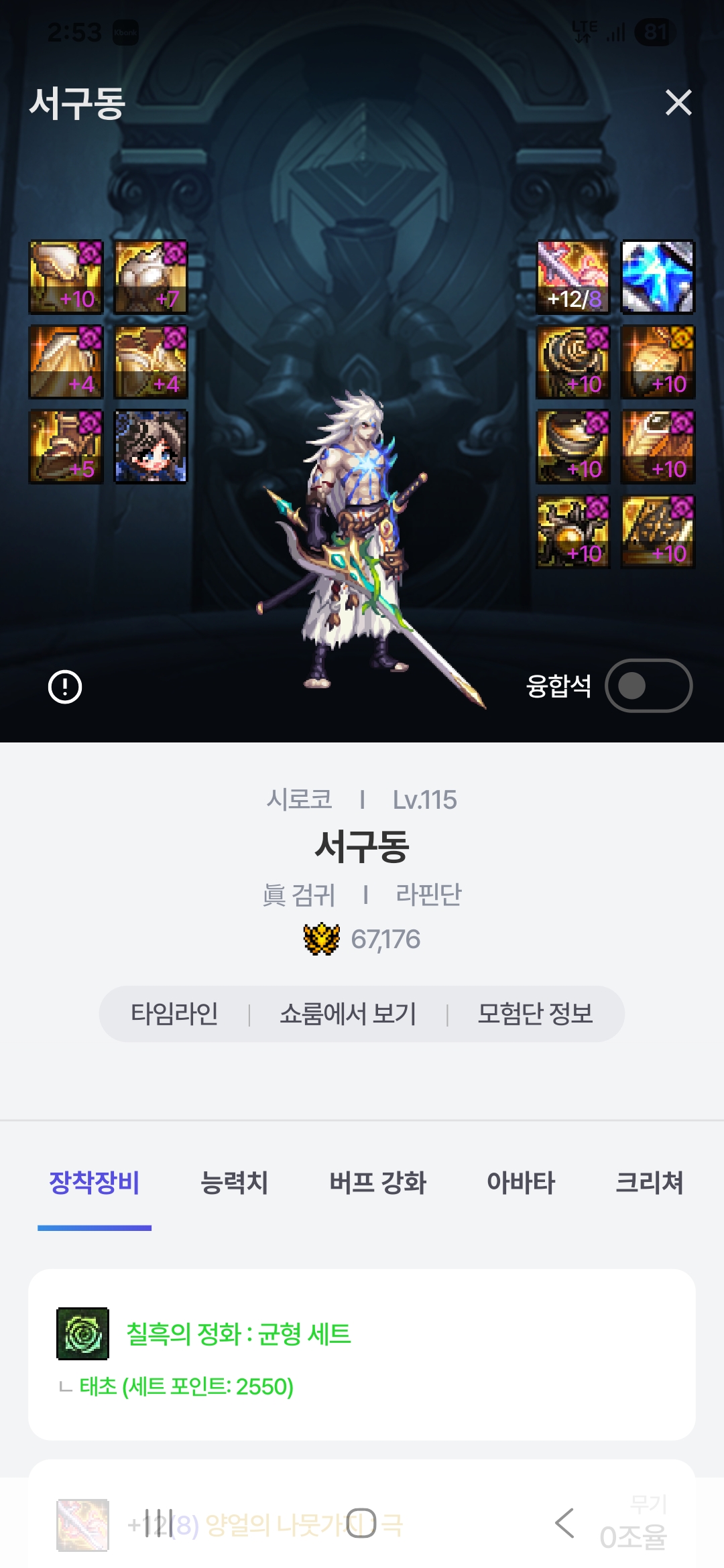Switch to the 버프 강화 tab

pos(377,1183)
